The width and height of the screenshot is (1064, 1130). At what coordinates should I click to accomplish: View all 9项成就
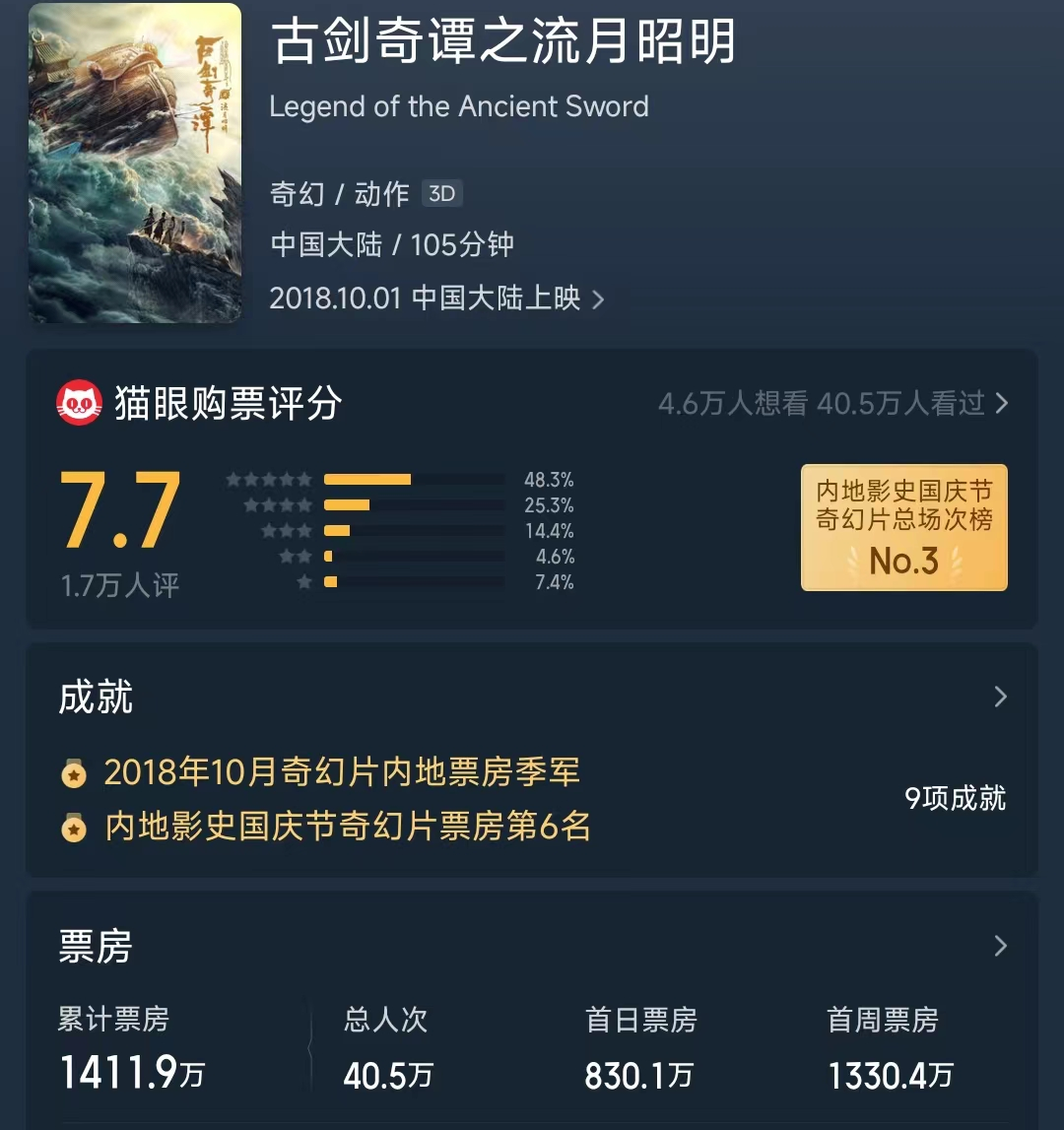[x=955, y=798]
